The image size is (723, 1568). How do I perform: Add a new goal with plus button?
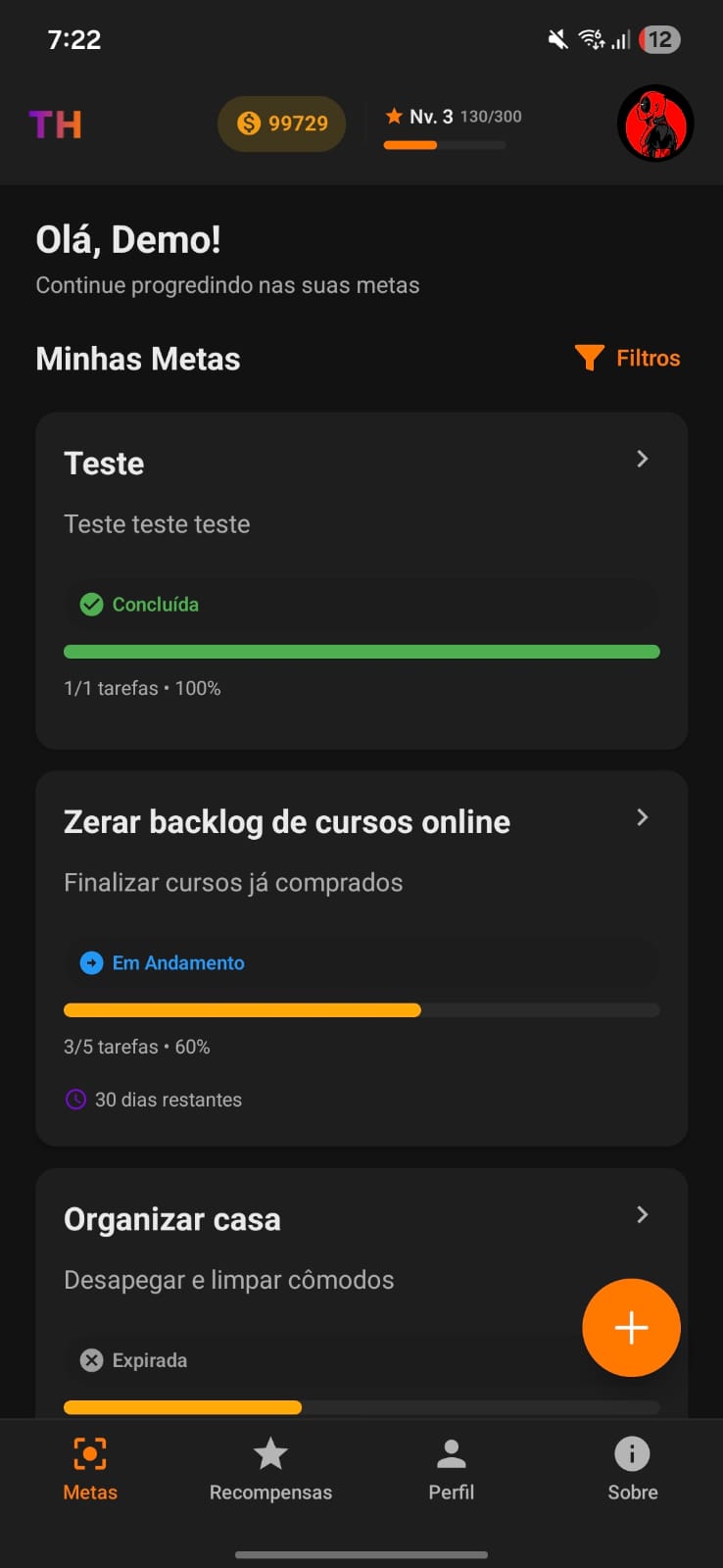coord(631,1328)
